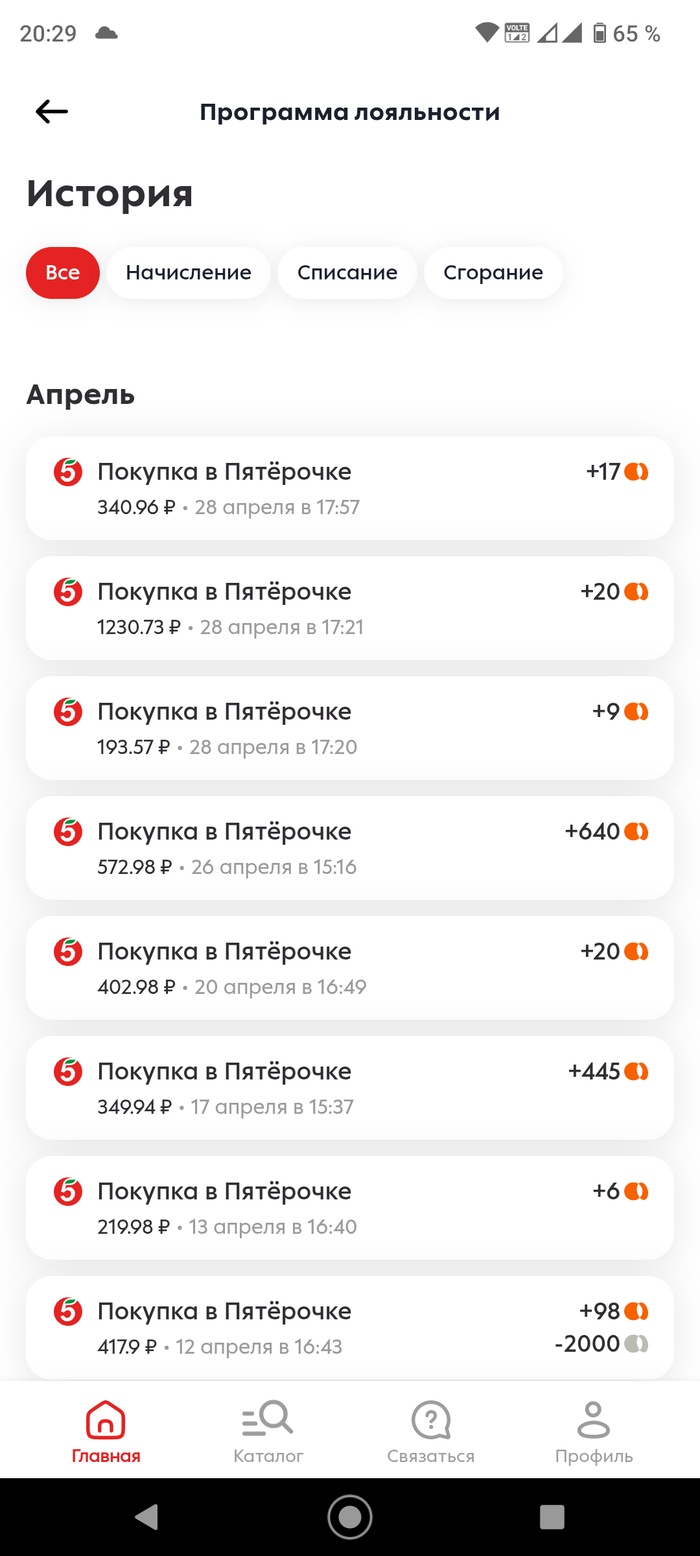Open the 12 апреля purchase of 417.9 ₽

[350, 1327]
